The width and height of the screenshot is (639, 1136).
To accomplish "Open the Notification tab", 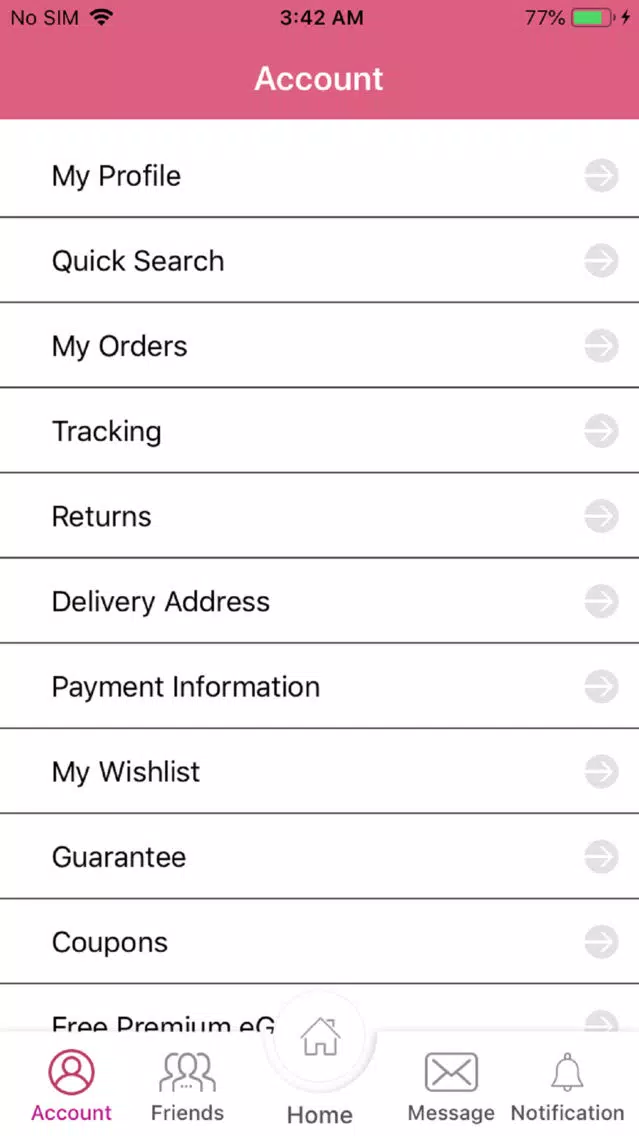I will (x=567, y=1085).
